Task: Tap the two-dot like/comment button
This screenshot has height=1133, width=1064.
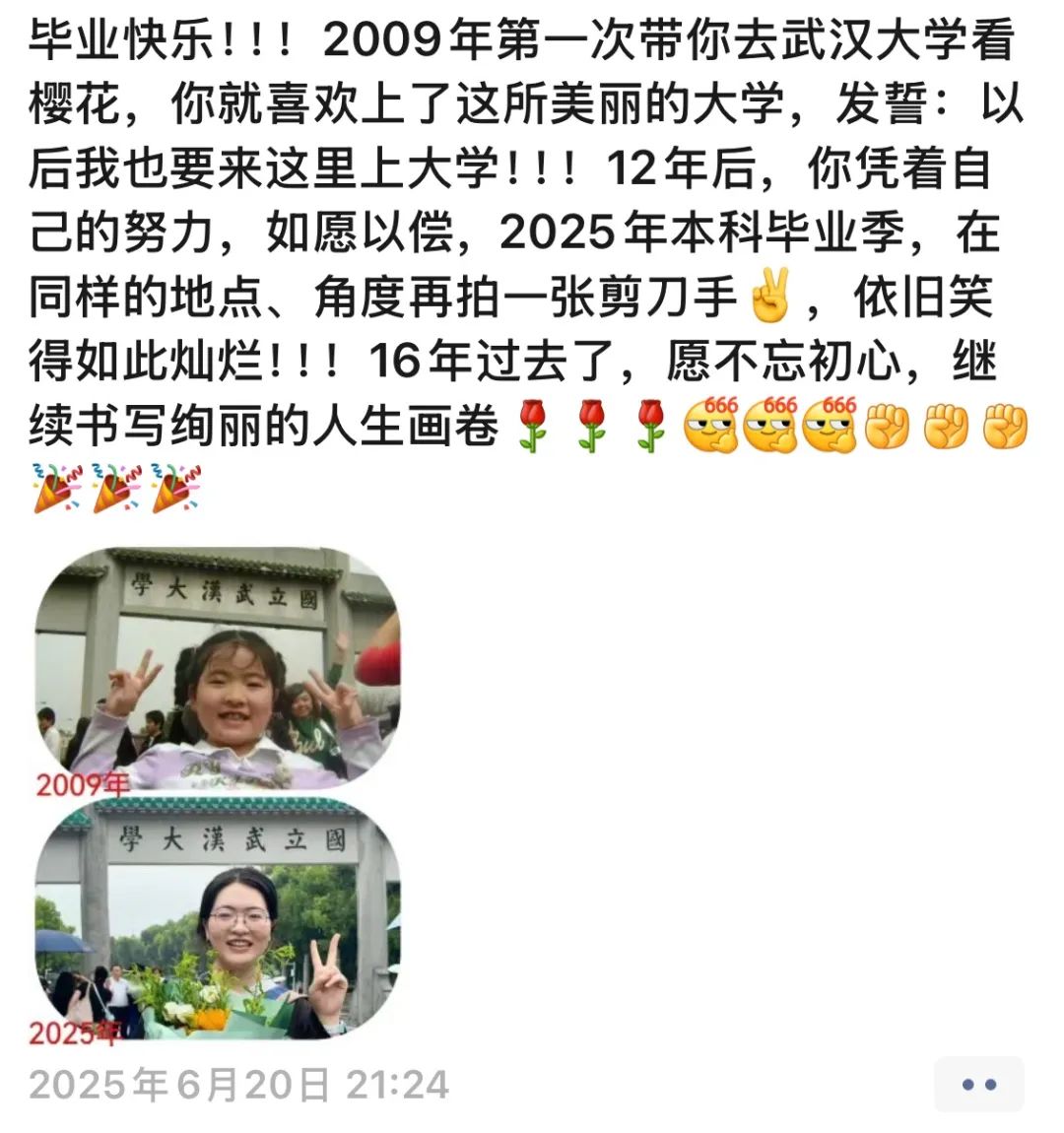Action: pyautogui.click(x=978, y=1085)
